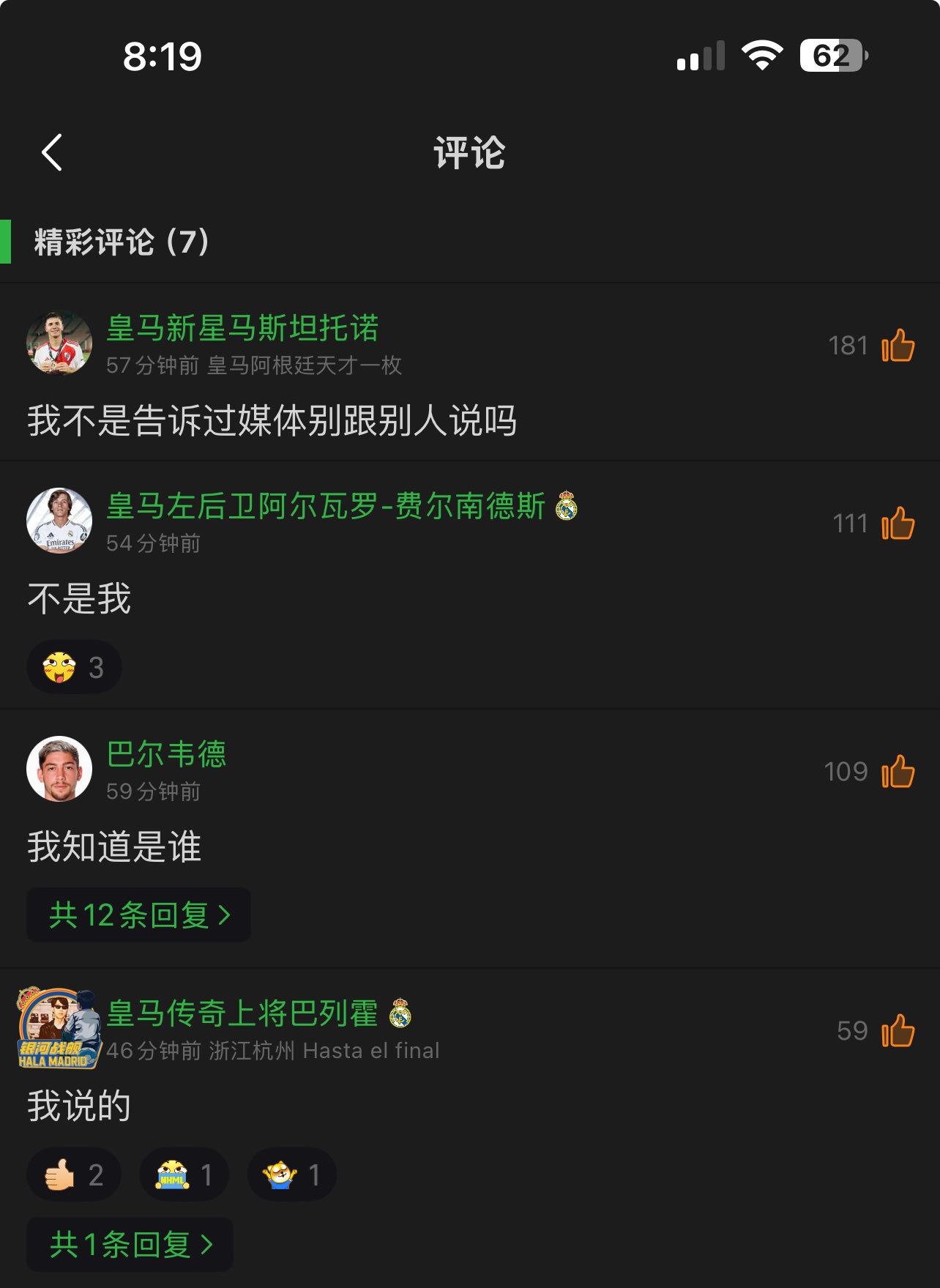Open 皇马传奇上将巴列霍's avatar
Viewport: 940px width, 1288px height.
(x=59, y=1028)
